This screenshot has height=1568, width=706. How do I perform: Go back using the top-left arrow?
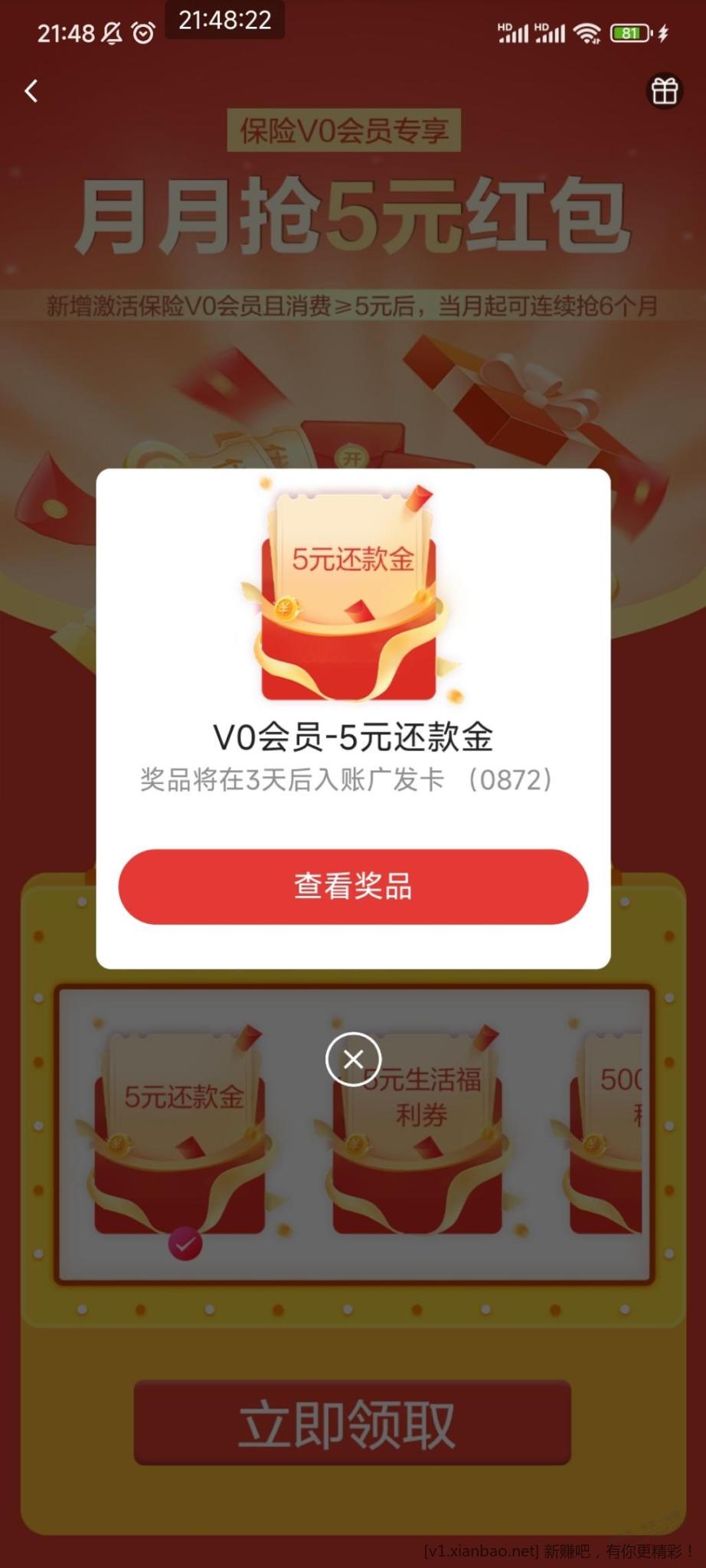point(31,91)
